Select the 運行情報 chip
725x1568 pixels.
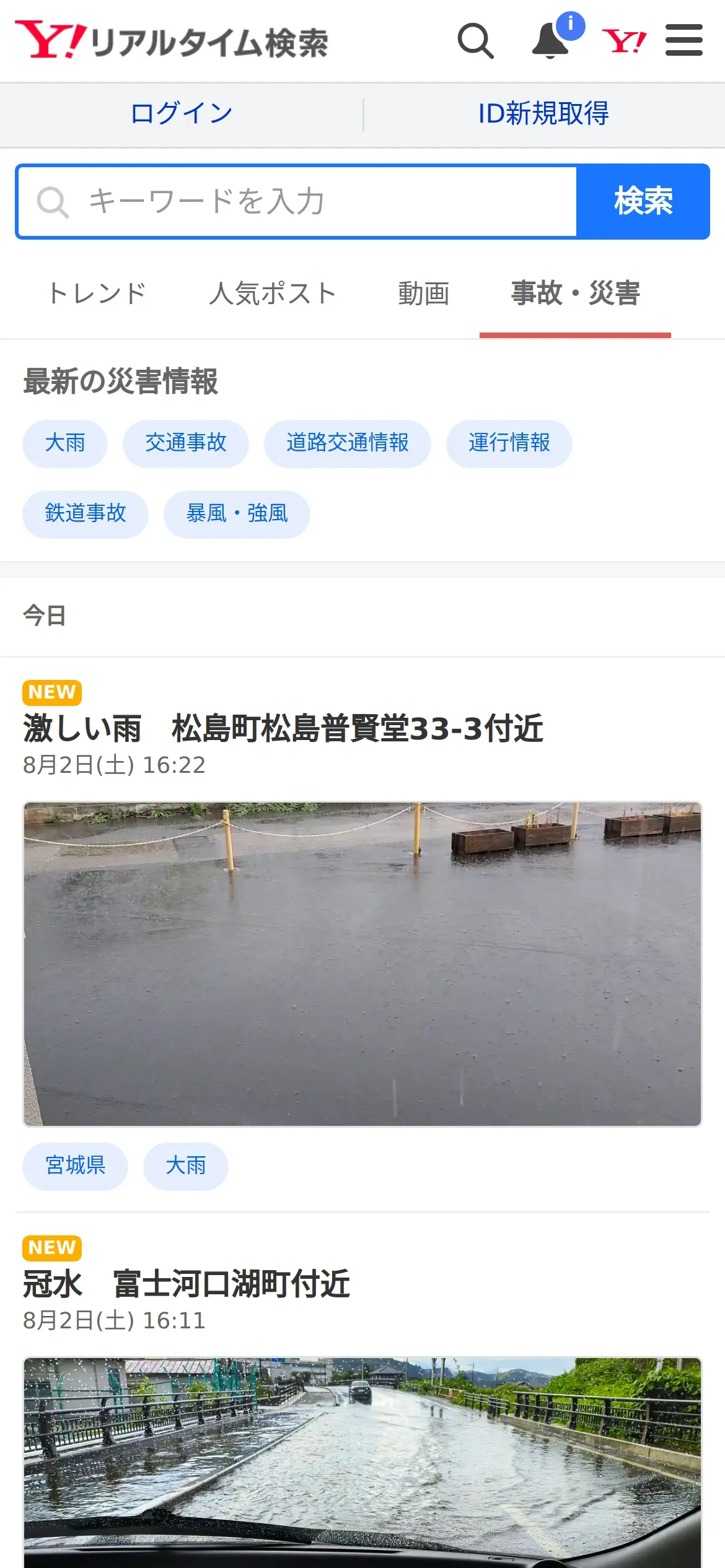[x=509, y=443]
